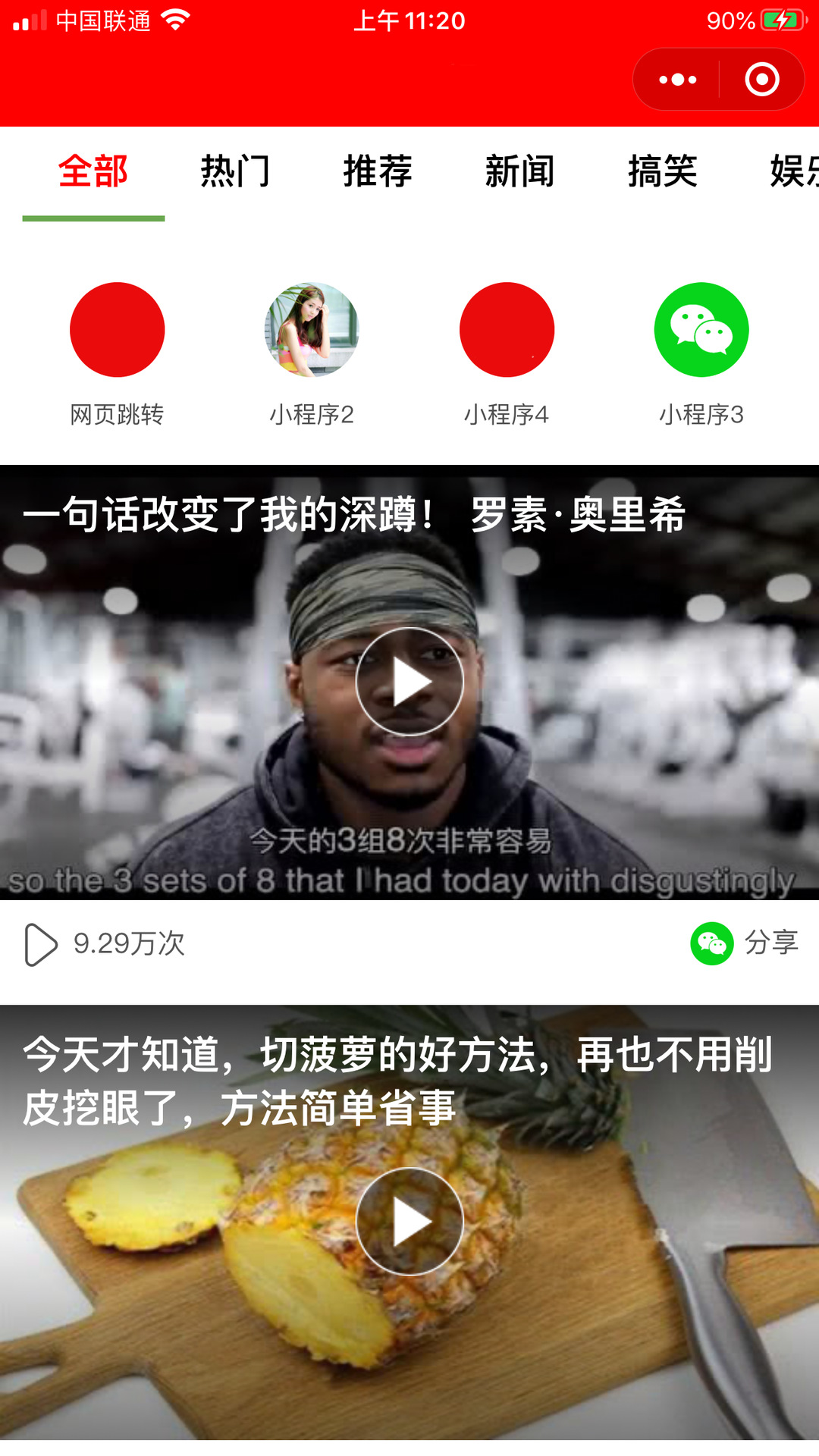Switch to the 热门 tab
The image size is (819, 1456).
click(235, 171)
